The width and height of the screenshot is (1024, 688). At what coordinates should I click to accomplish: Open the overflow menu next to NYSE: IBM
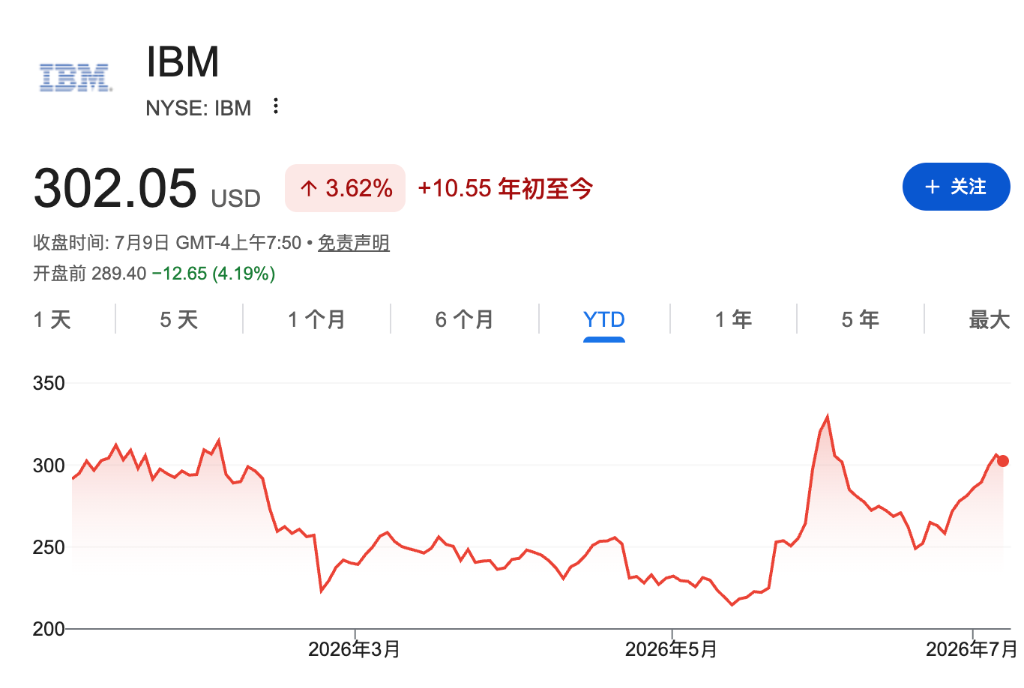[276, 106]
